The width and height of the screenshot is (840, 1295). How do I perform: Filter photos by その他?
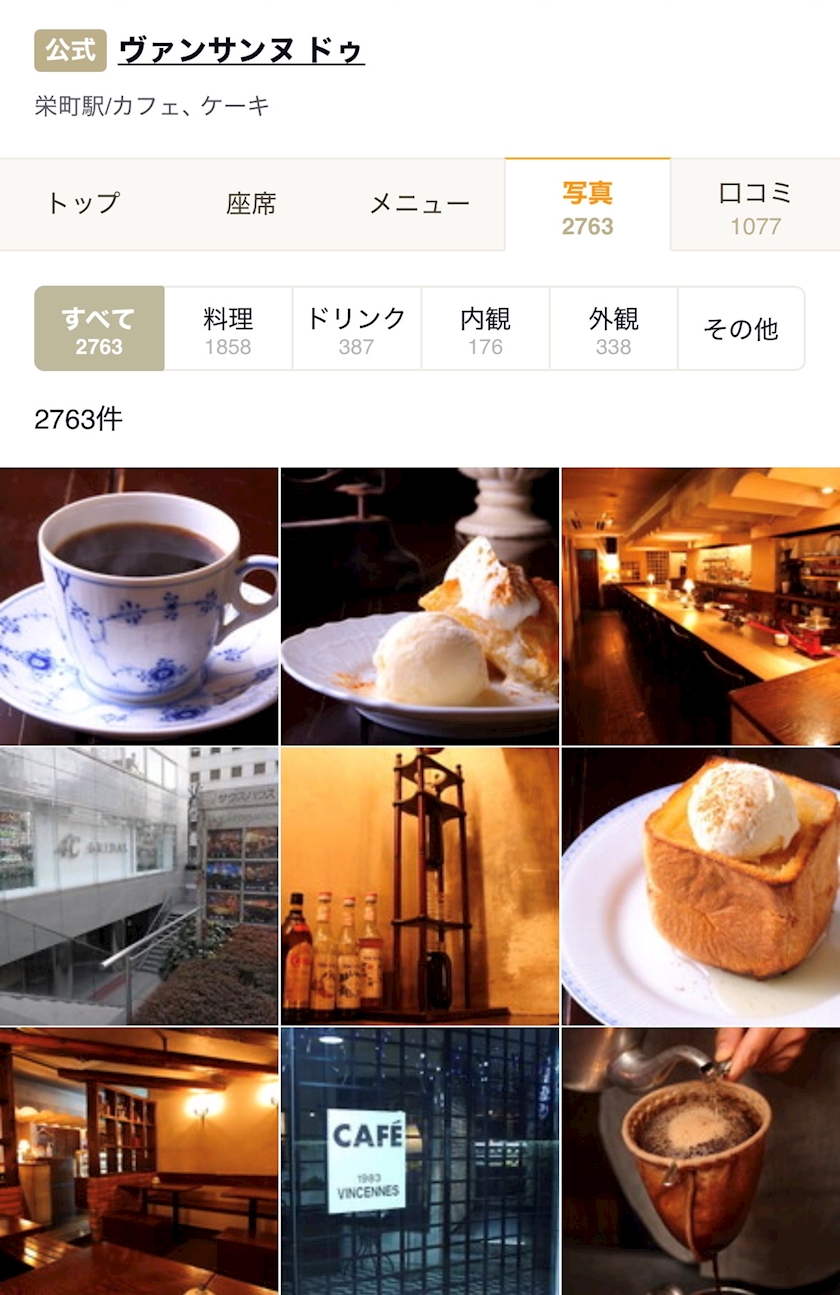pos(741,329)
